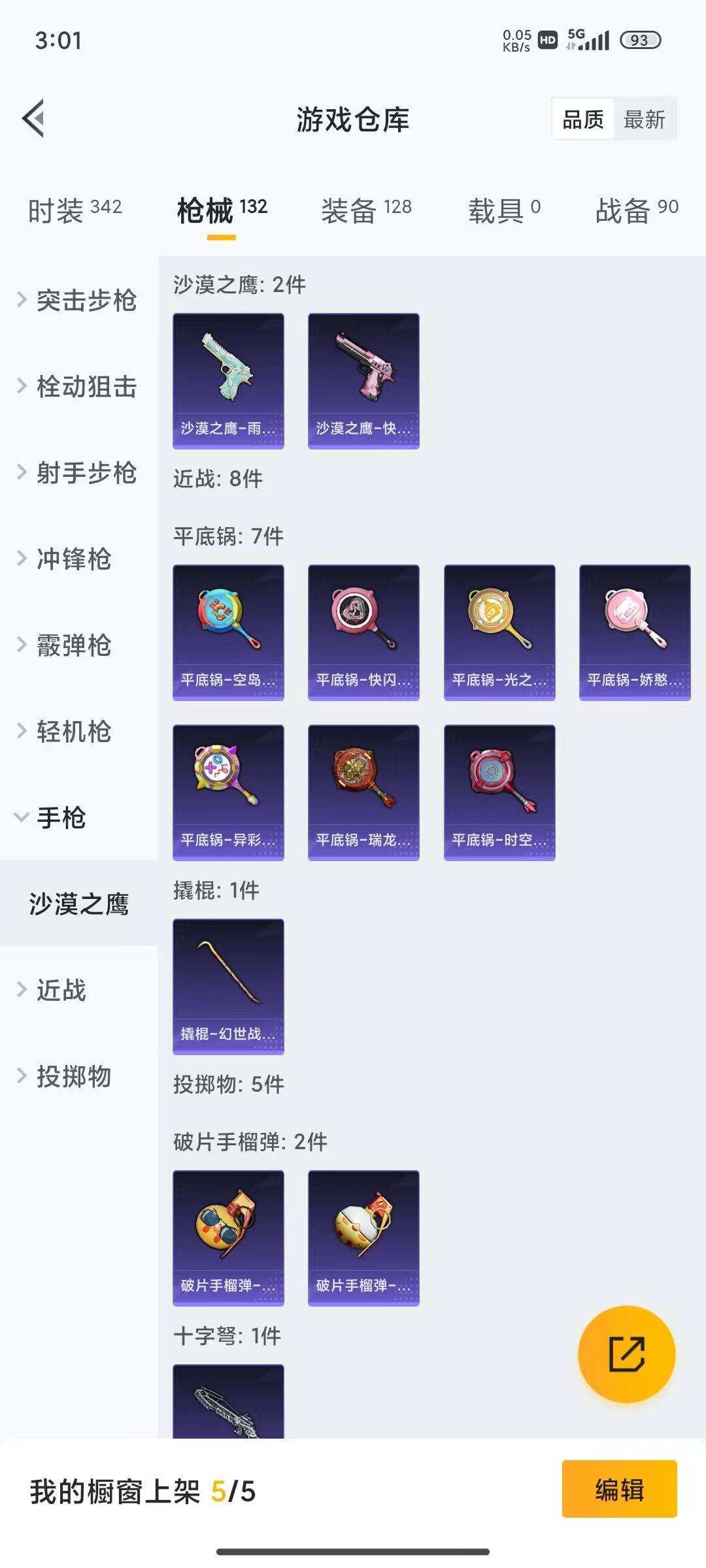
Task: Select 沙漠之鹰 in the sidebar
Action: tap(78, 906)
